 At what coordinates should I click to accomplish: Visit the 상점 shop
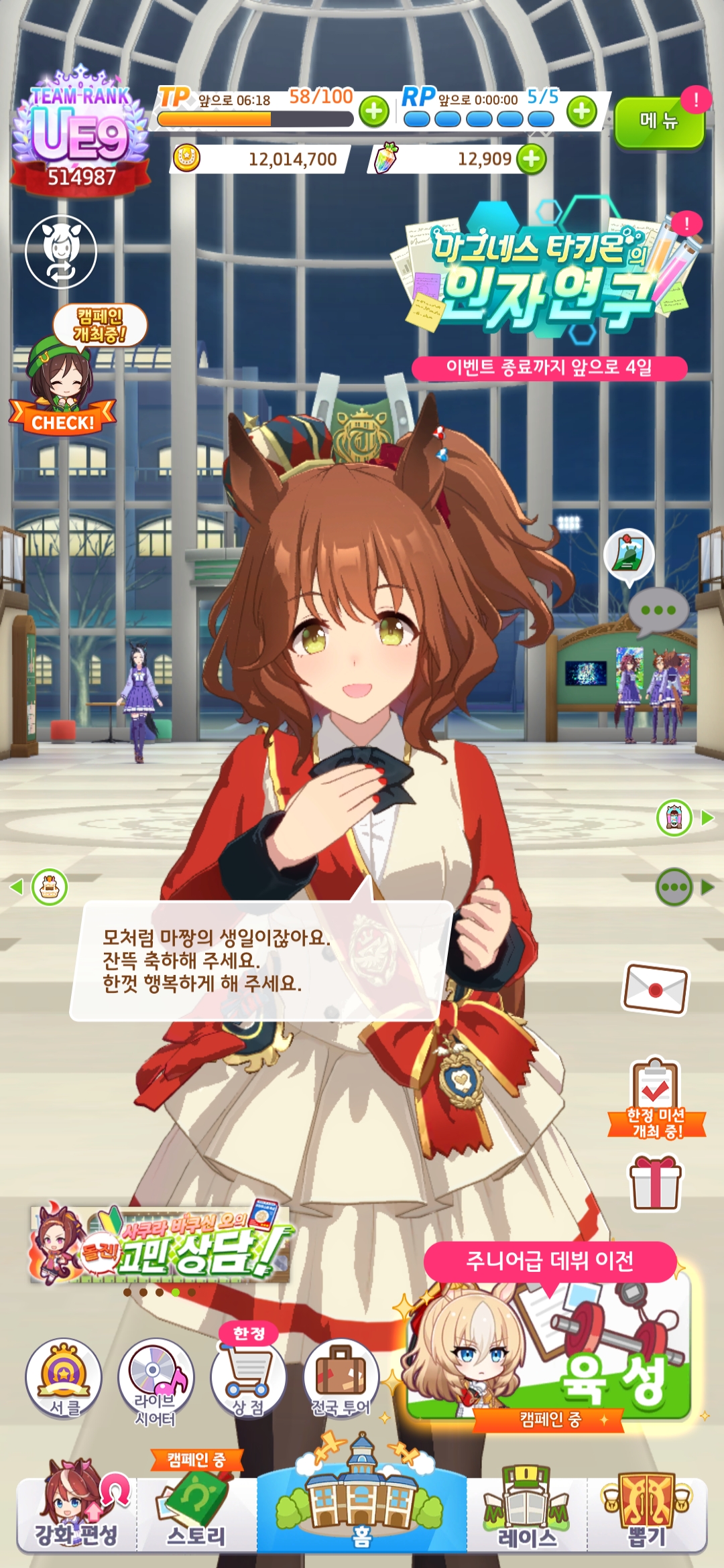(x=248, y=1379)
